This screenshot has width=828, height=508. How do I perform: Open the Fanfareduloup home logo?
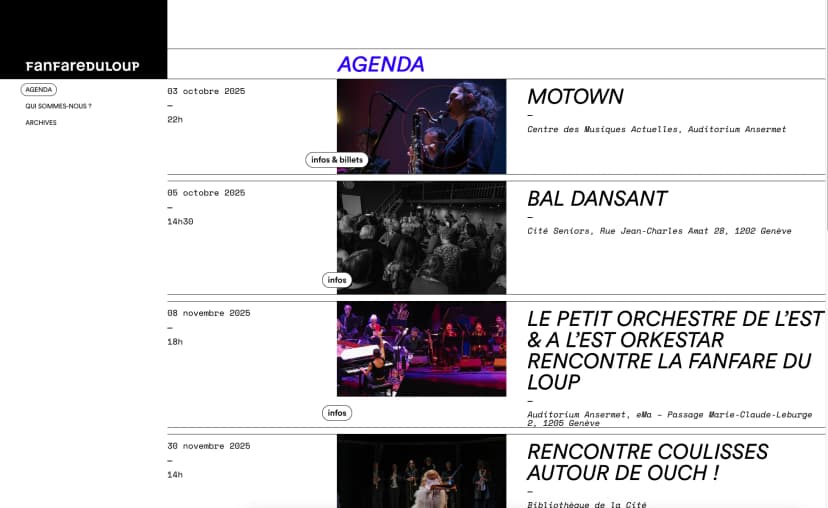pyautogui.click(x=82, y=66)
